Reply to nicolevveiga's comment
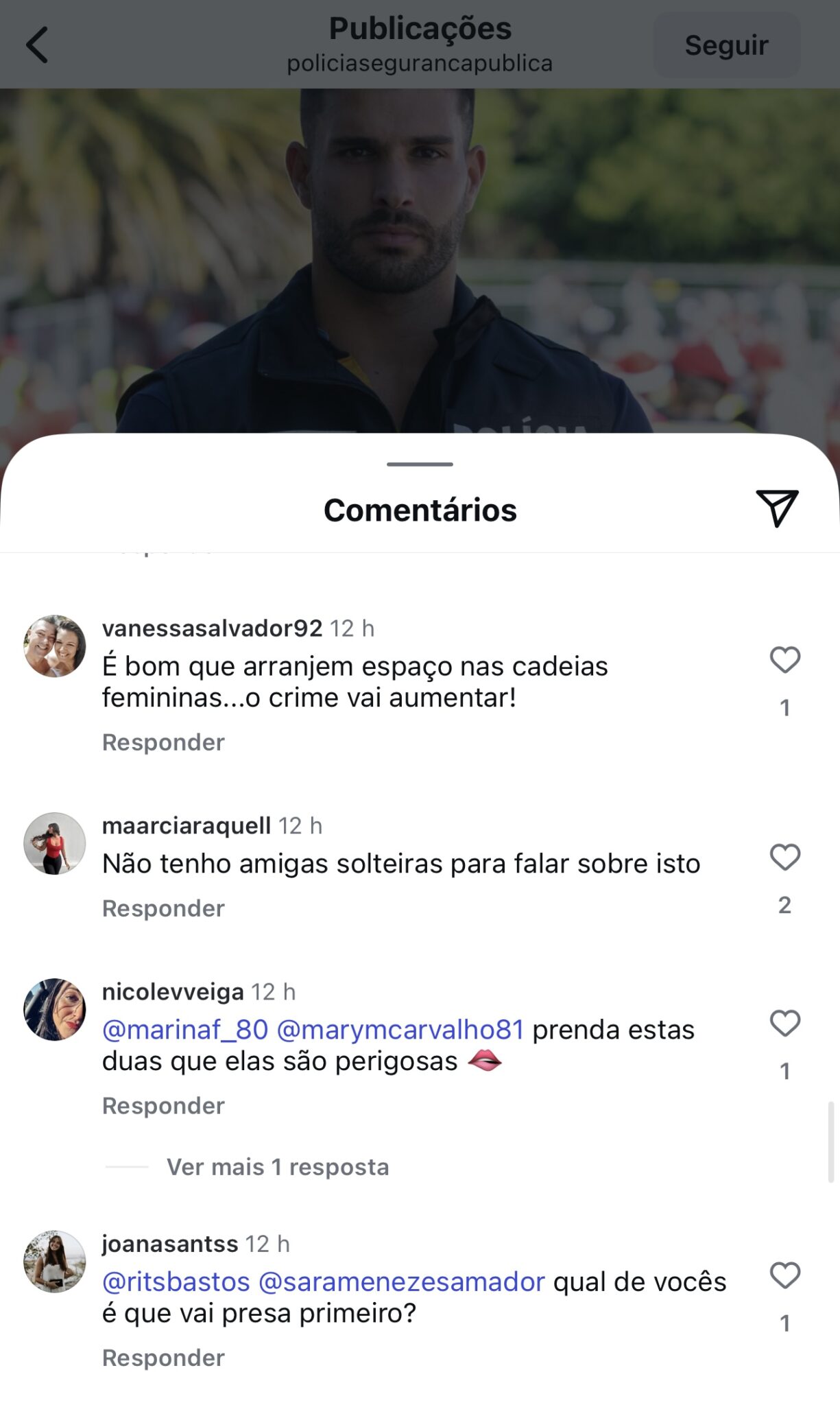Screen dimensions: 840x1405 (x=163, y=1106)
